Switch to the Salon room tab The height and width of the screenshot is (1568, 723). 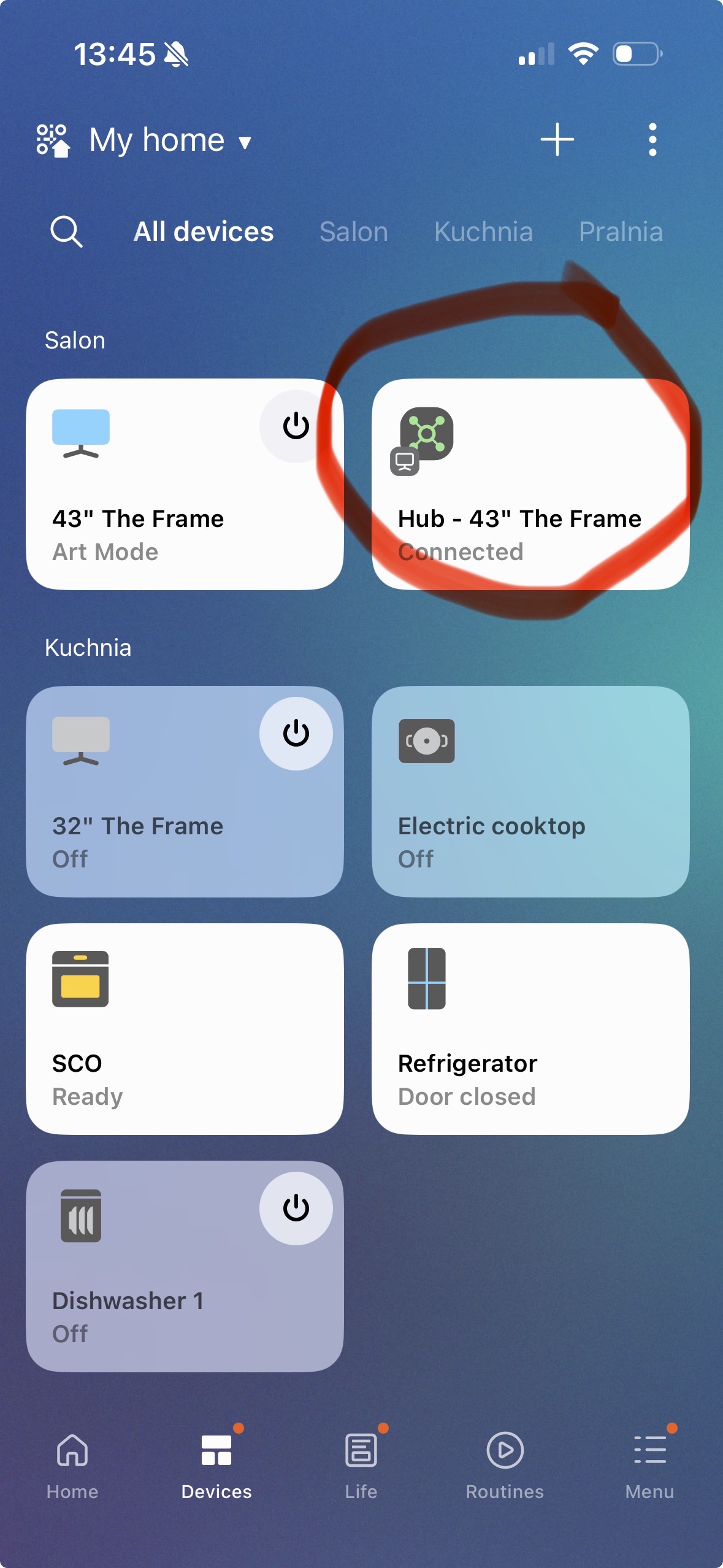tap(354, 232)
